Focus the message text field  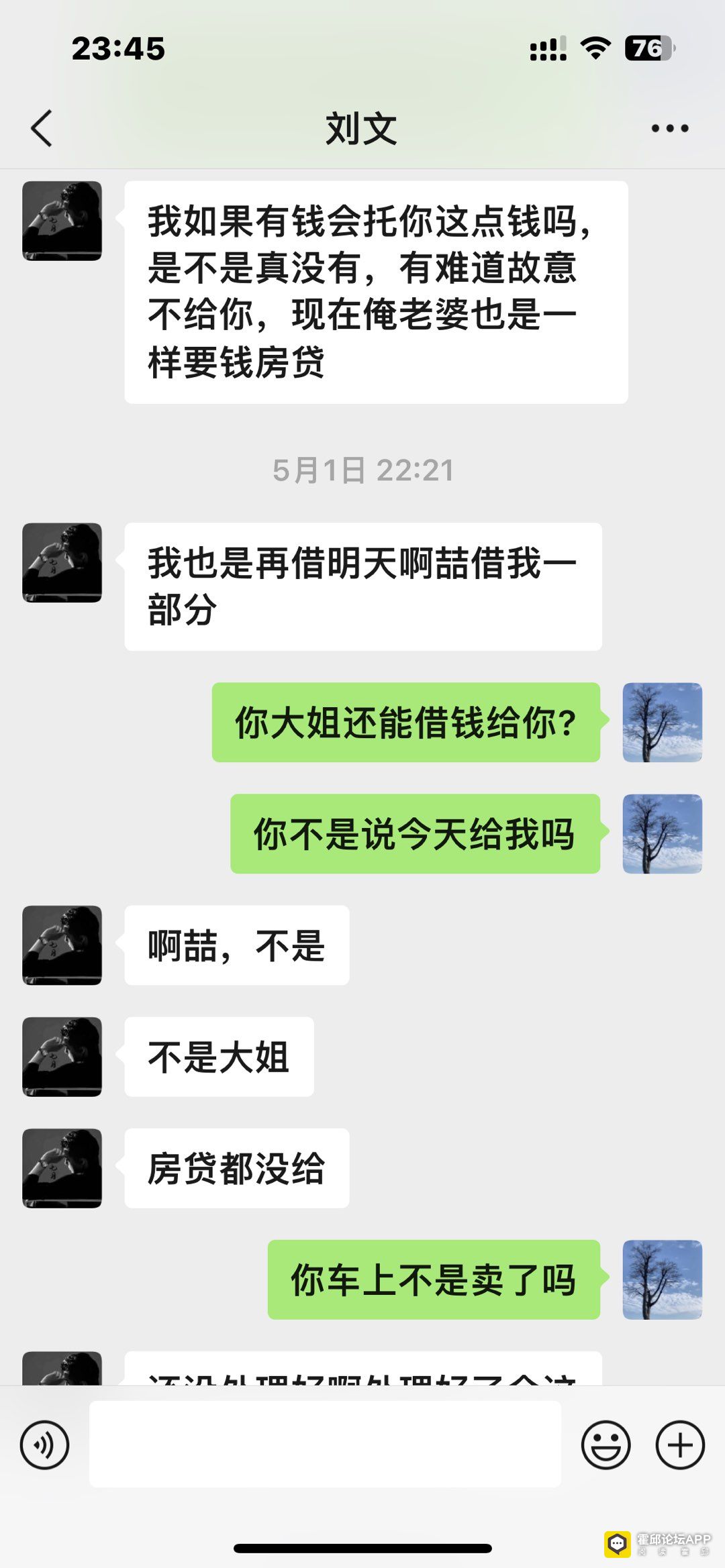(325, 1444)
